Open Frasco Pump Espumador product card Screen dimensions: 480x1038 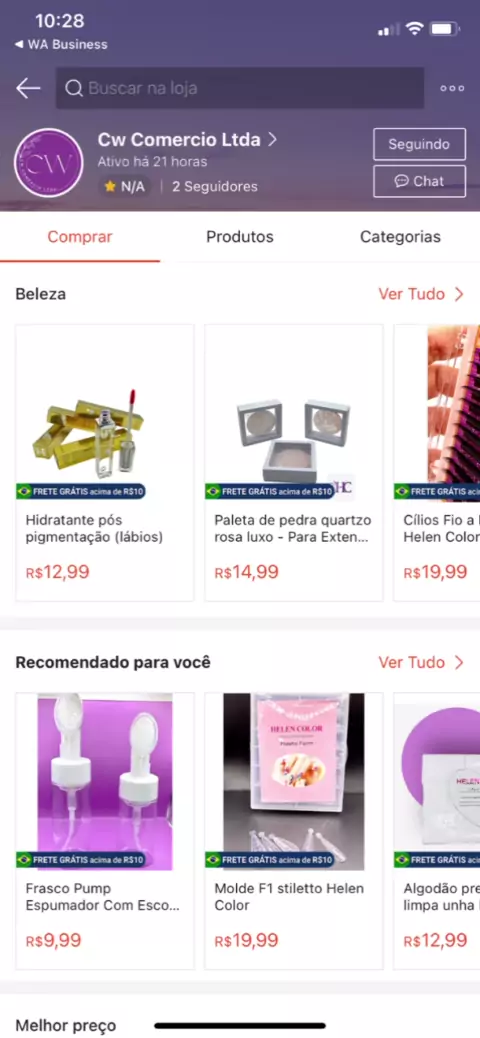tap(105, 831)
